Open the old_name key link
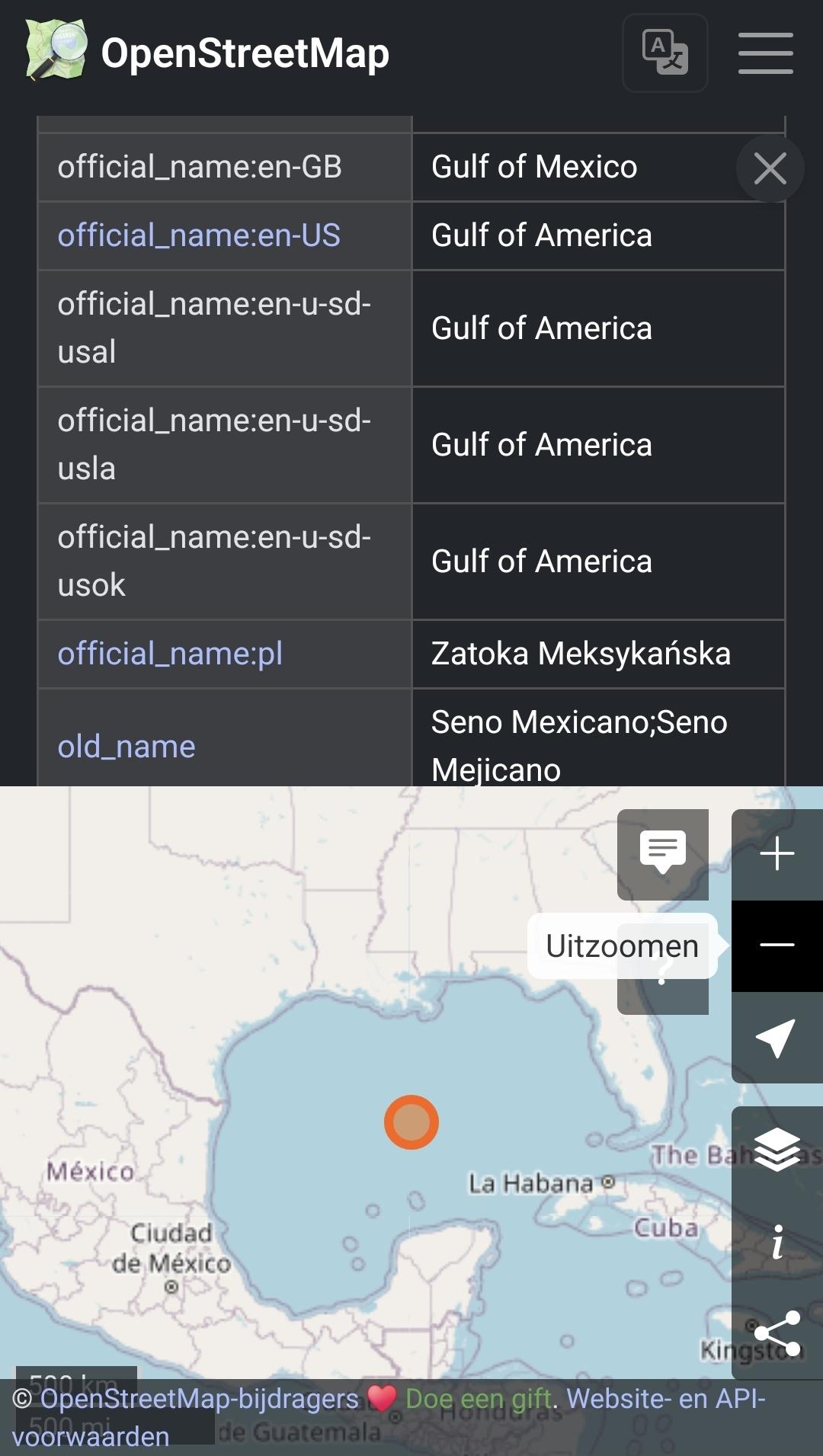 pyautogui.click(x=126, y=747)
